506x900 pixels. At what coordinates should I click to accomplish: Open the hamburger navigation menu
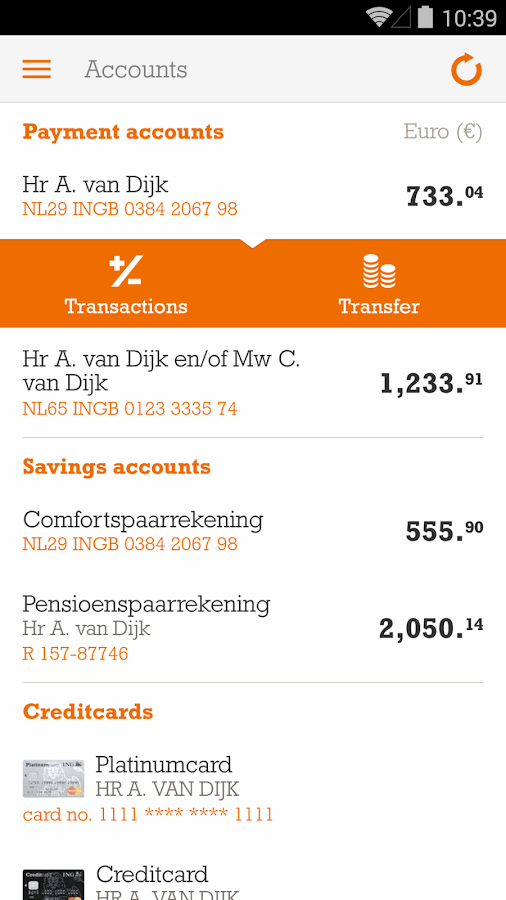click(x=37, y=69)
